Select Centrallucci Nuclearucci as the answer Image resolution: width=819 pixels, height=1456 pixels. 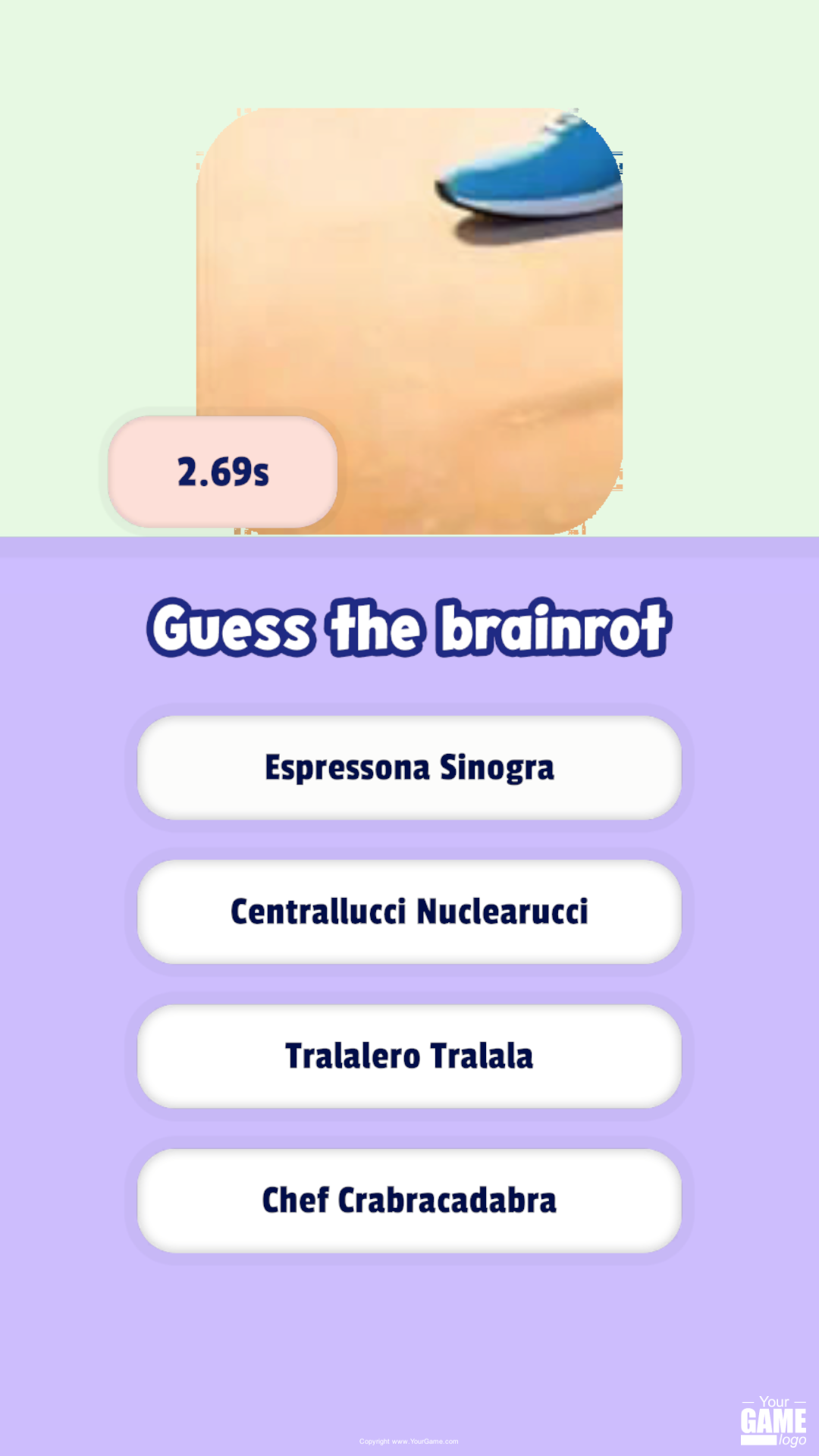point(409,912)
